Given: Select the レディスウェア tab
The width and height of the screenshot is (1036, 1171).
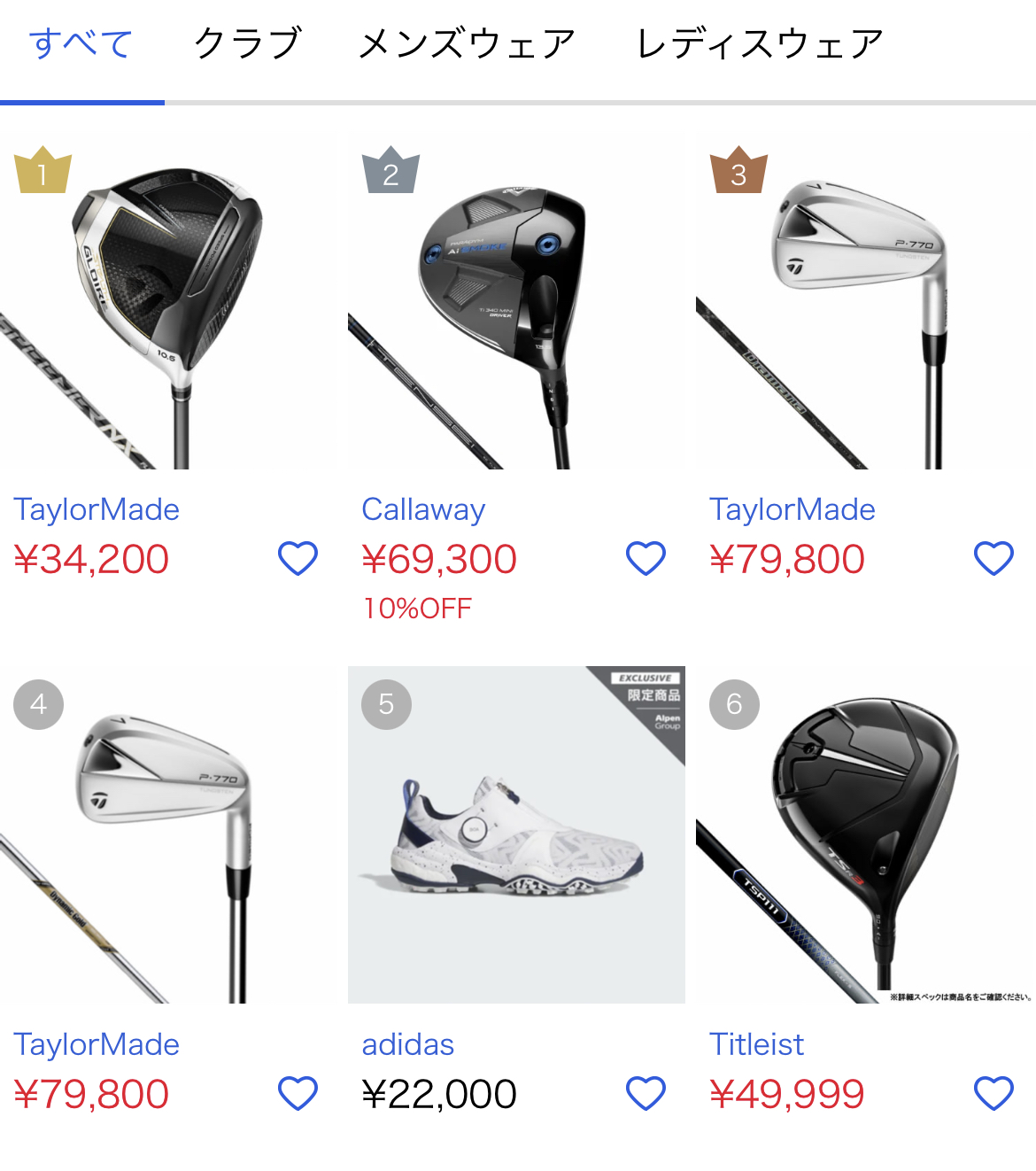Looking at the screenshot, I should [x=760, y=44].
